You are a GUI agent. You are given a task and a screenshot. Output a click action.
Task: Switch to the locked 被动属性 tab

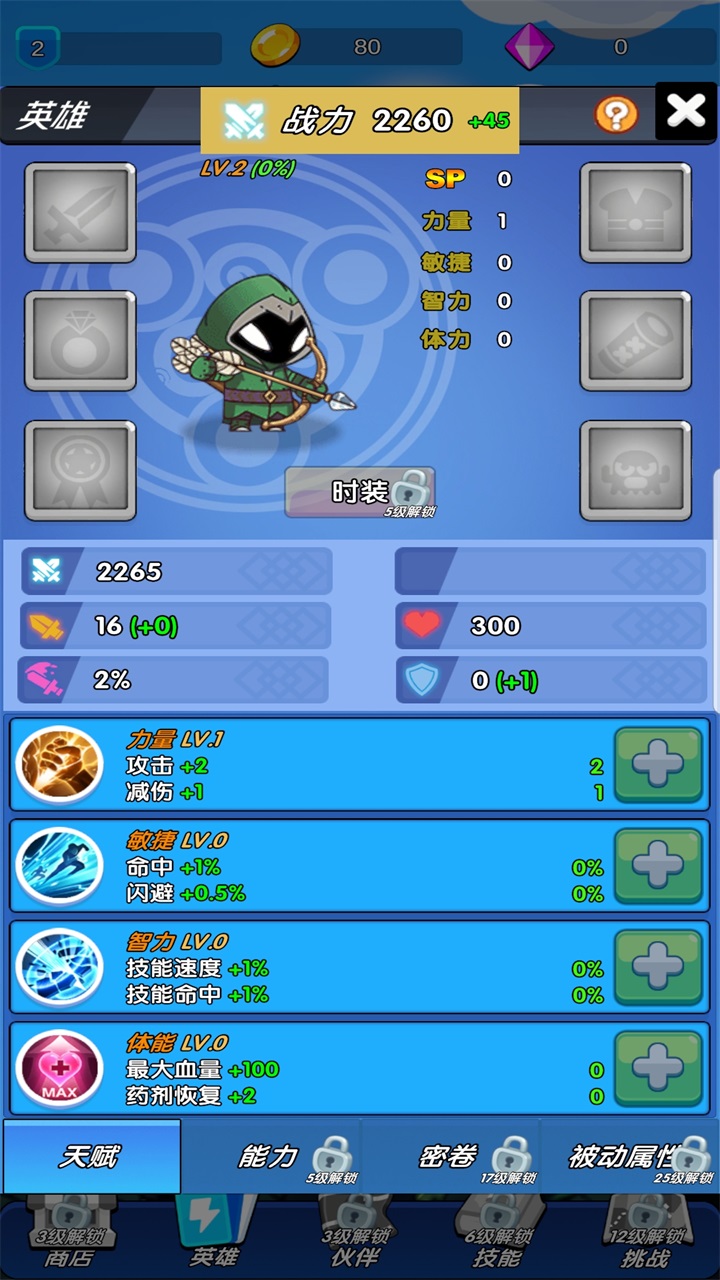(630, 1157)
